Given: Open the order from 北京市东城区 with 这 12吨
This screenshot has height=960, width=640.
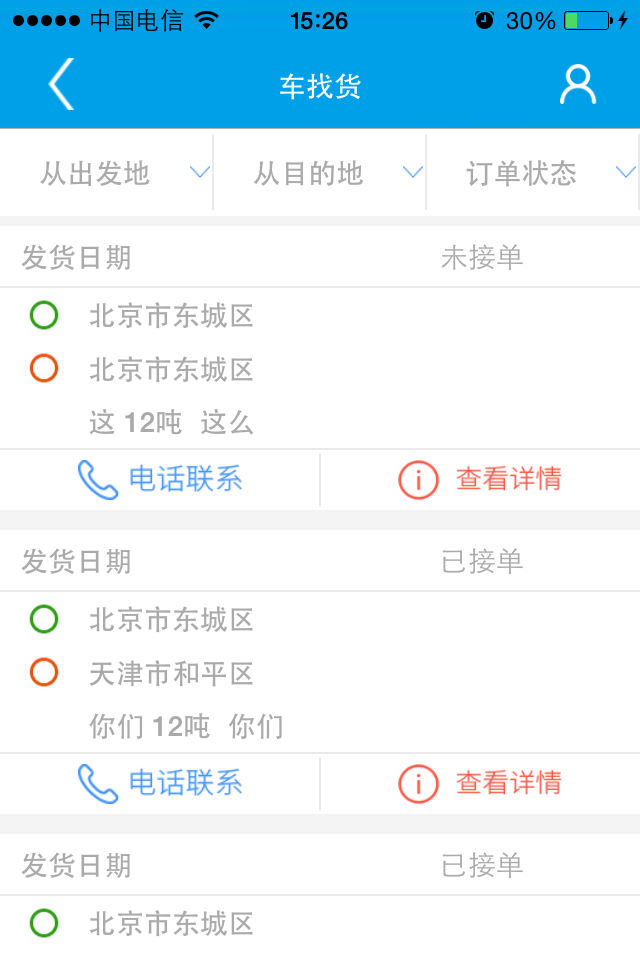Looking at the screenshot, I should pyautogui.click(x=320, y=370).
